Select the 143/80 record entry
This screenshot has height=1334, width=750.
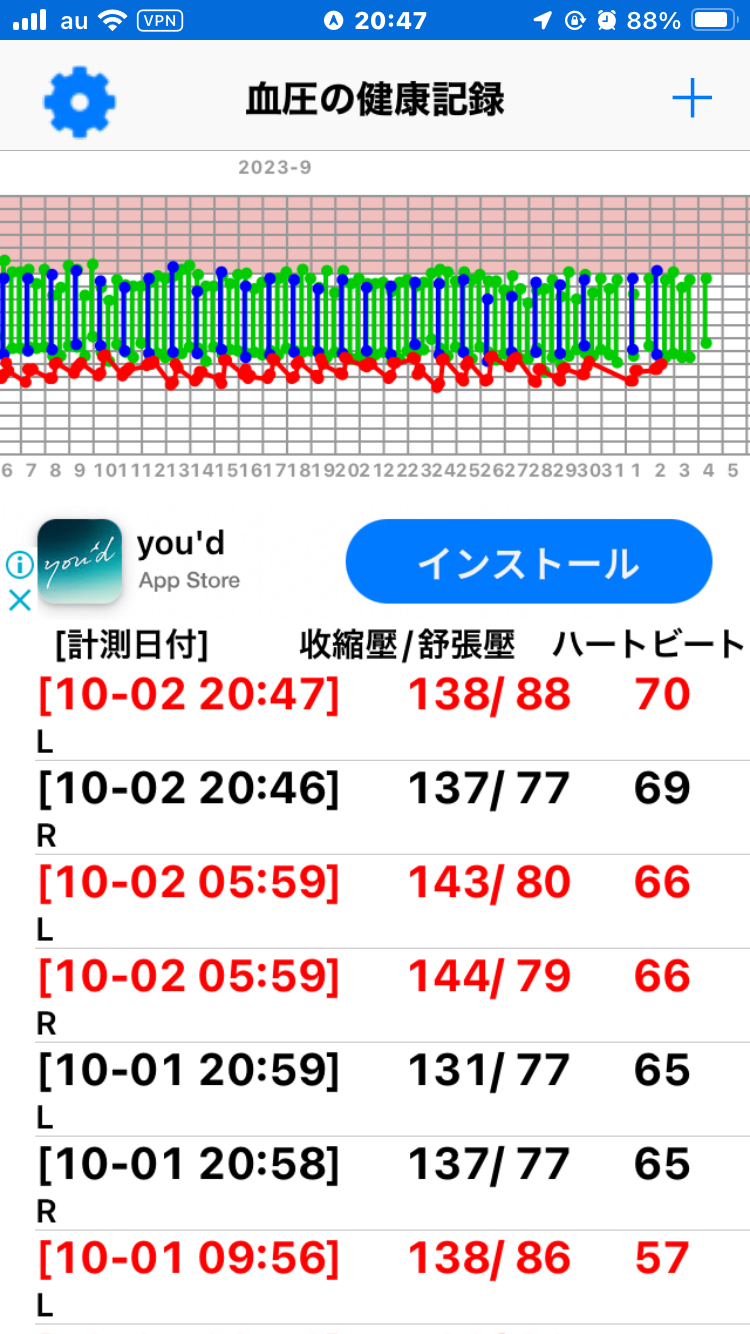point(375,902)
